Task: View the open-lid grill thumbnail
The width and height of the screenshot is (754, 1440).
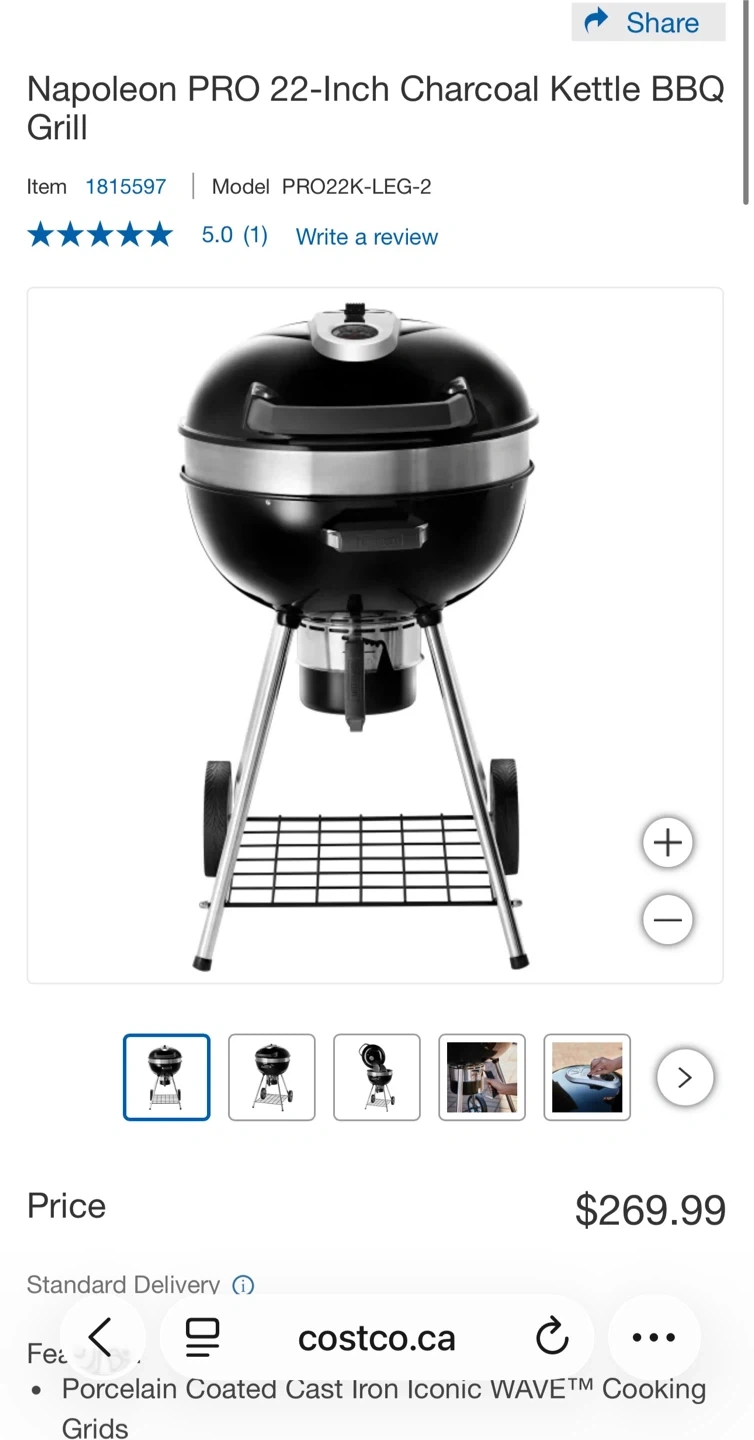Action: (x=377, y=1077)
